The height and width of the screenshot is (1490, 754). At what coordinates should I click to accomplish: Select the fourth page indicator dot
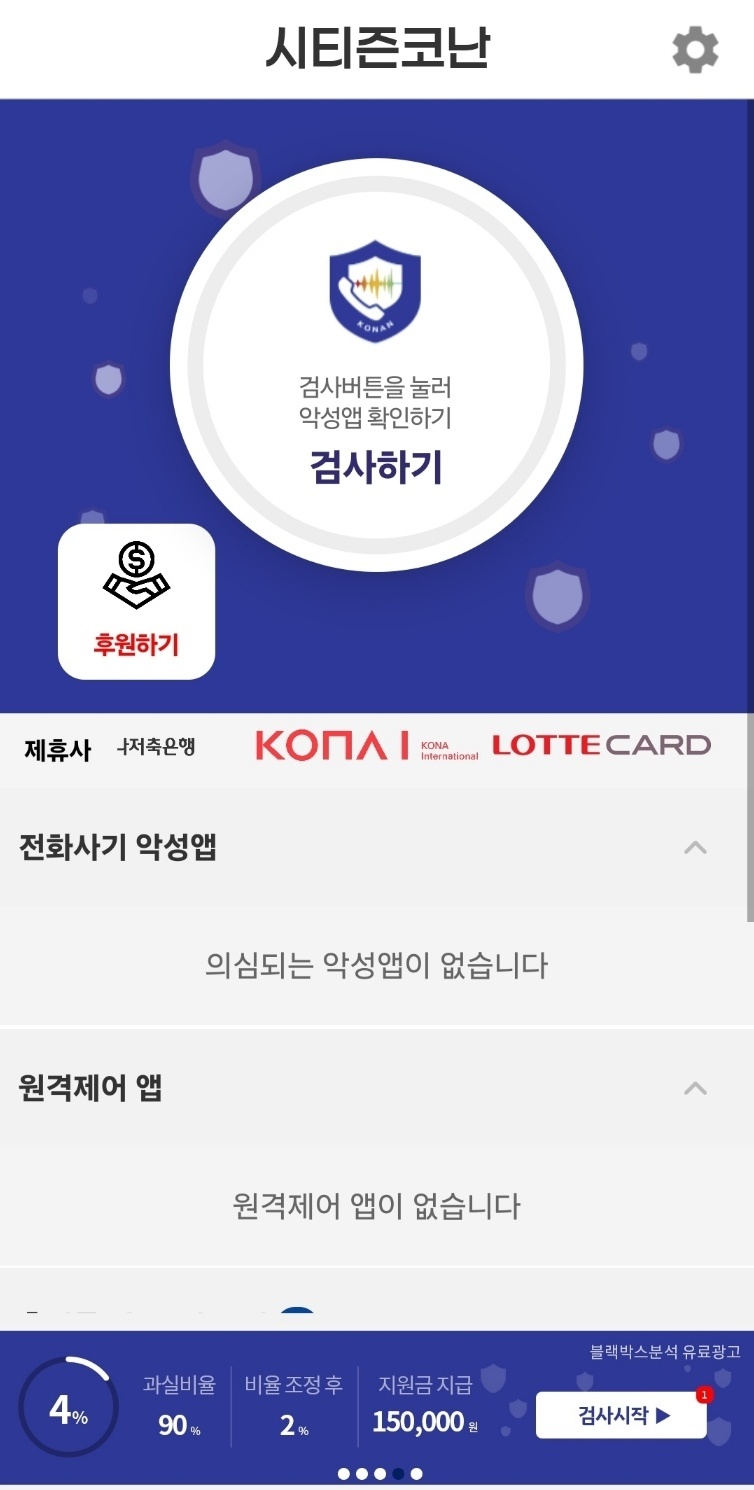point(397,1471)
